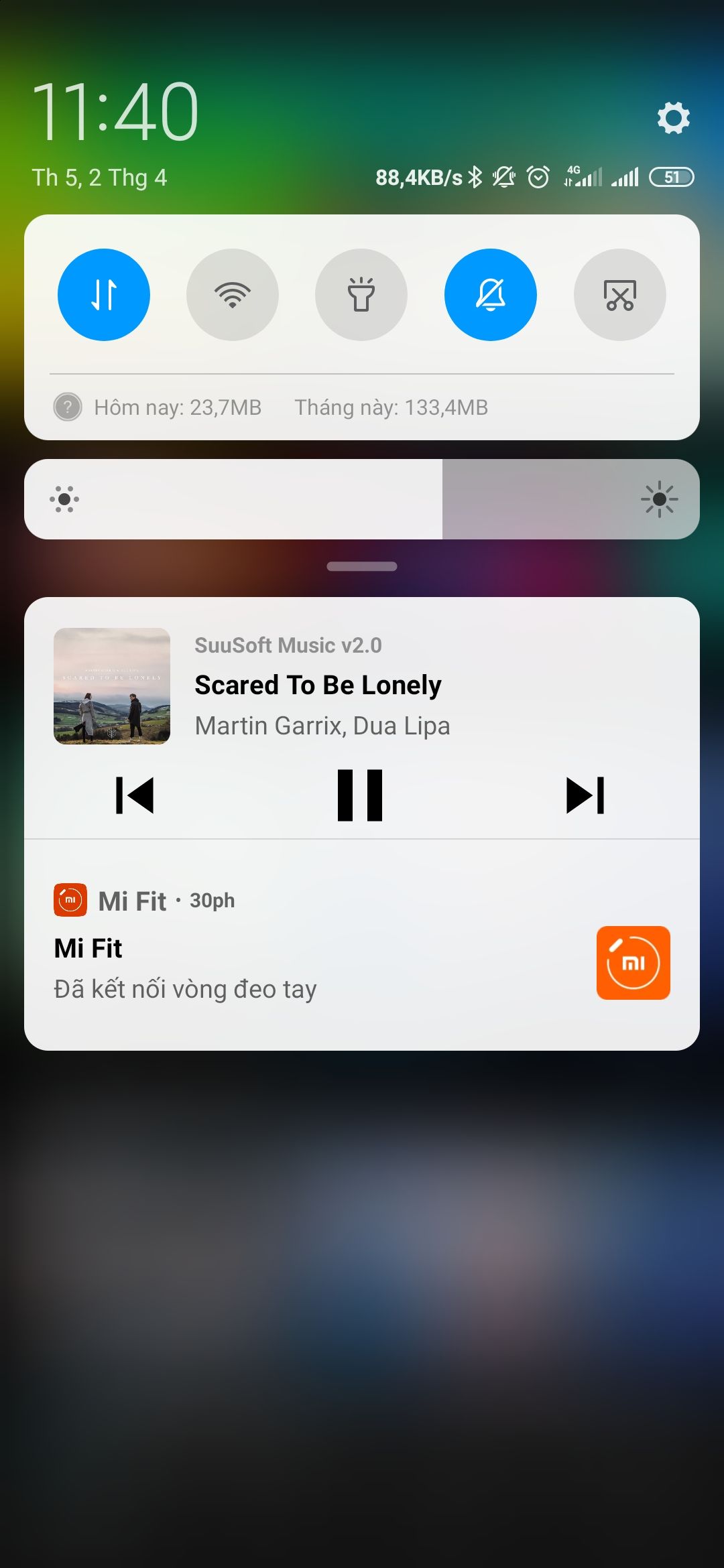Enable the Wi-Fi toggle
The height and width of the screenshot is (1568, 724).
[233, 295]
